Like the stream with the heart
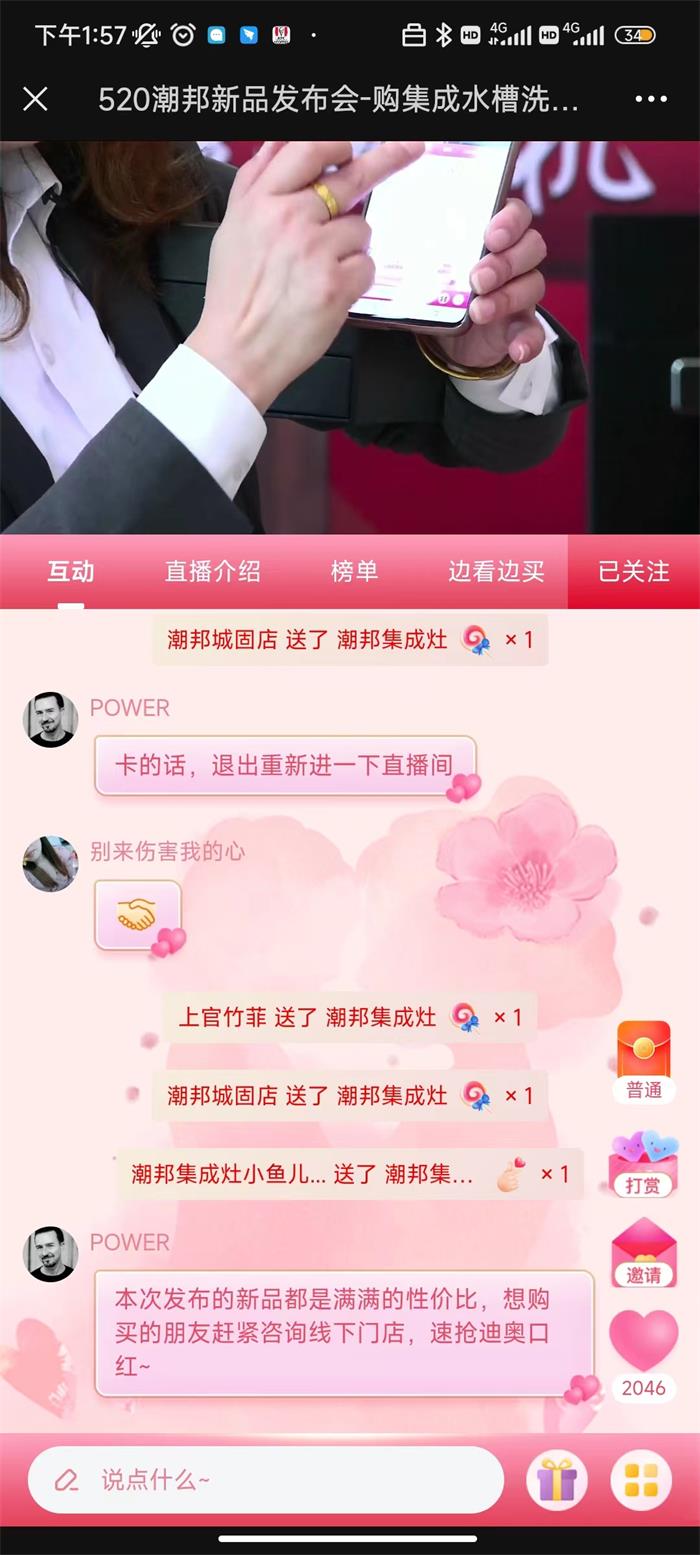Screen dimensions: 700x1555 pyautogui.click(x=643, y=1342)
